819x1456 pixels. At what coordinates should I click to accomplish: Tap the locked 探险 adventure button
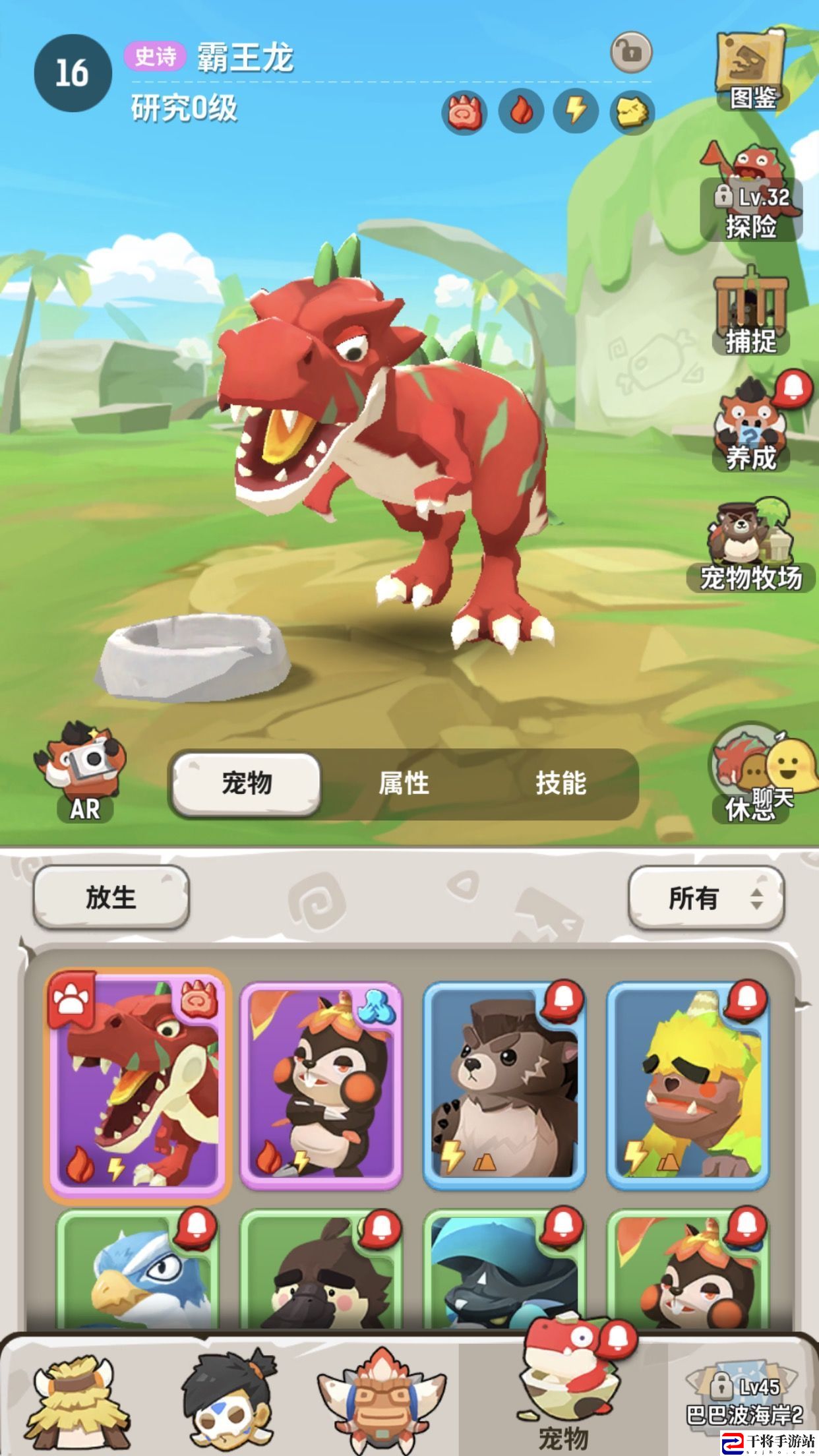click(x=751, y=195)
